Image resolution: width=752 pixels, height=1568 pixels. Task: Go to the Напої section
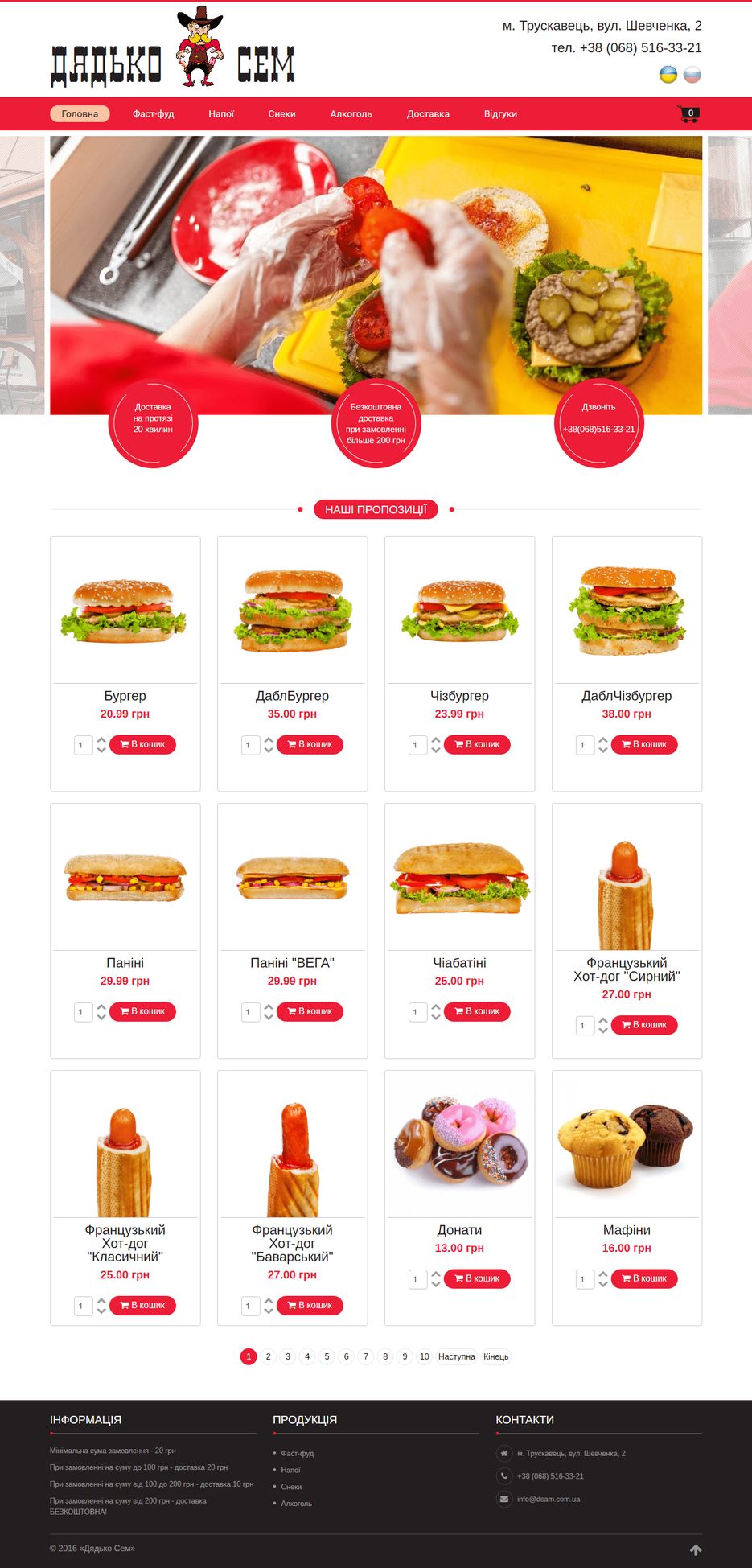click(221, 114)
